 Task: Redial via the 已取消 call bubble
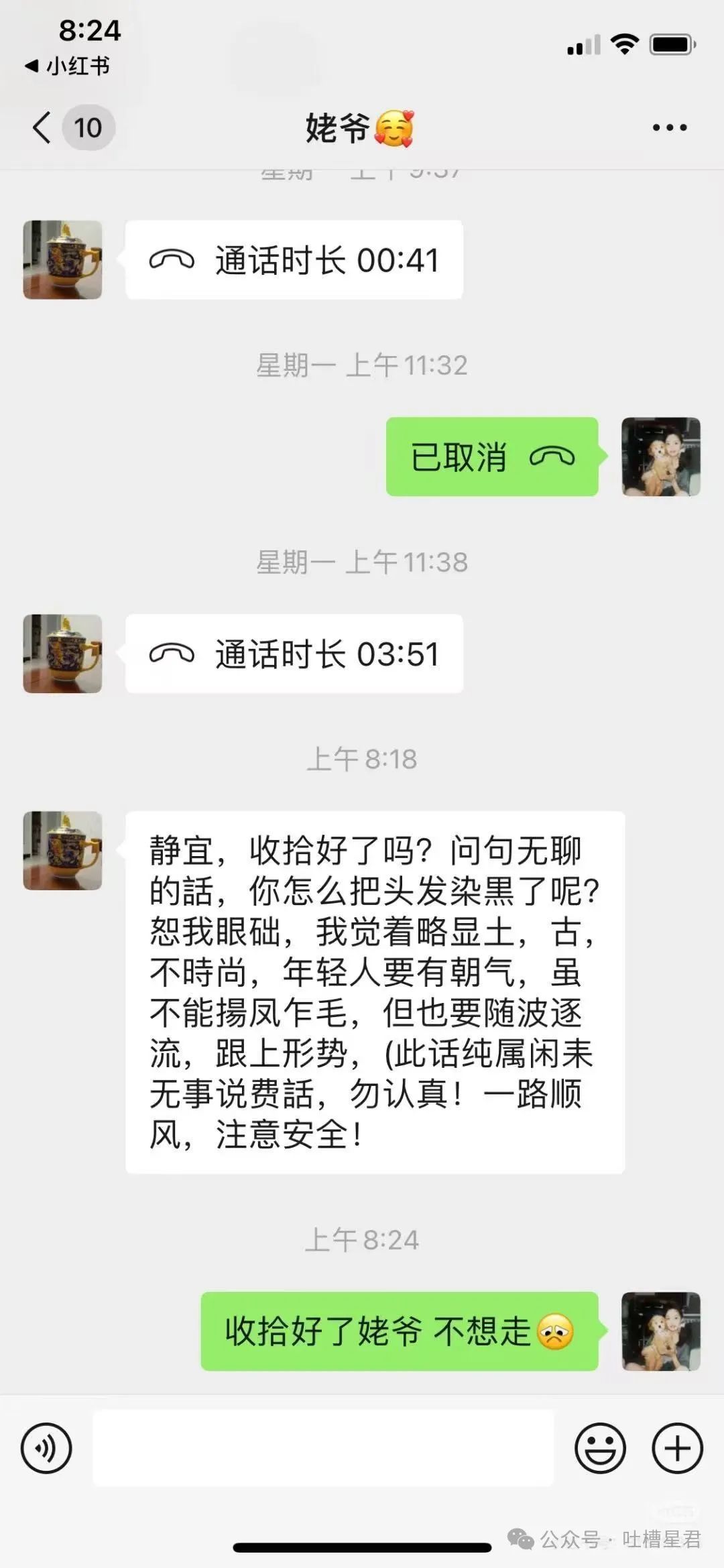coord(491,457)
